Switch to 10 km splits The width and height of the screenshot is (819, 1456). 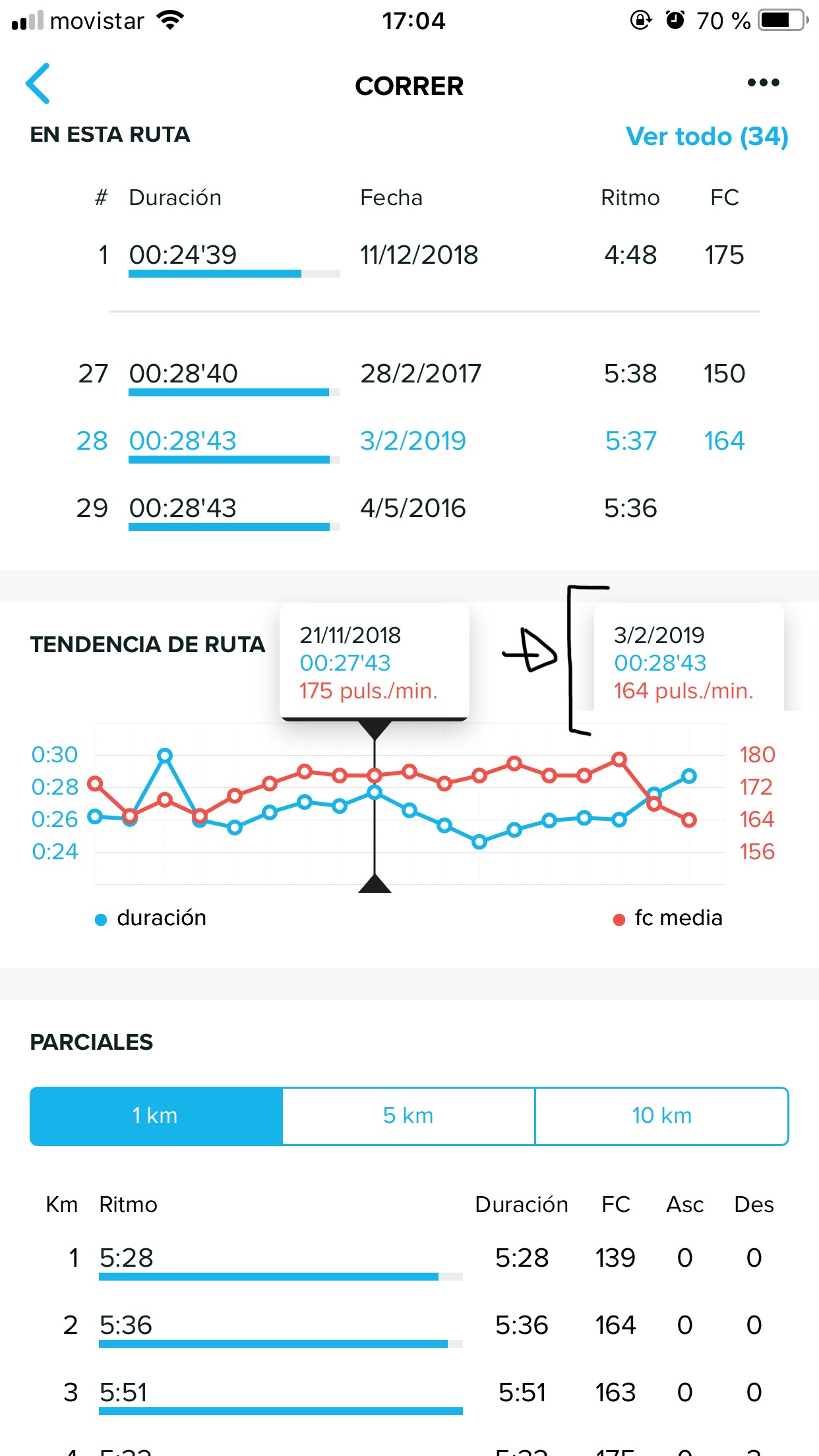pos(661,1116)
